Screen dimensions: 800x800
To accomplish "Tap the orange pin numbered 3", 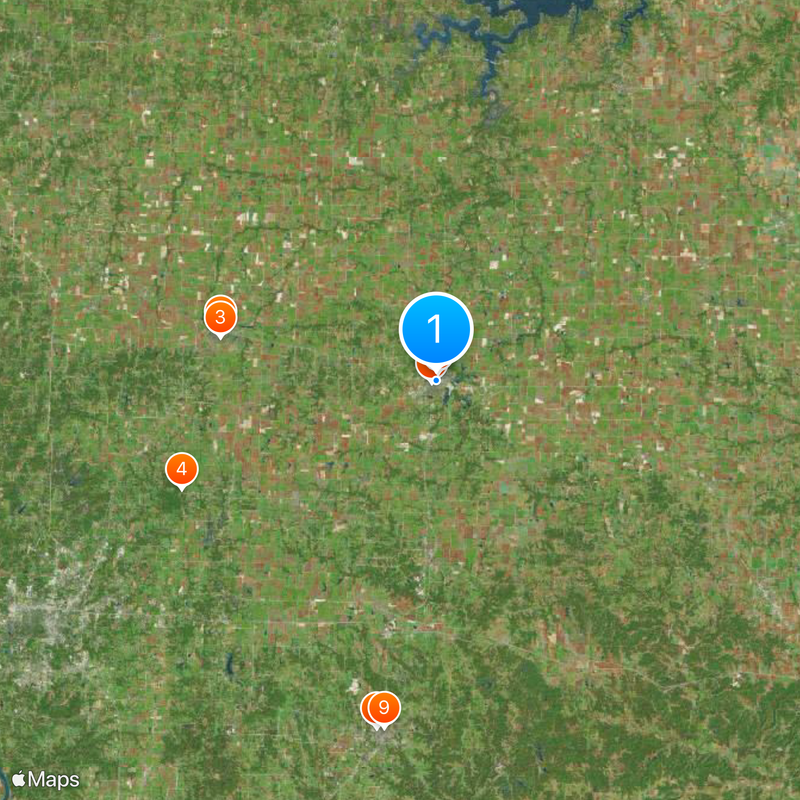I will click(220, 318).
